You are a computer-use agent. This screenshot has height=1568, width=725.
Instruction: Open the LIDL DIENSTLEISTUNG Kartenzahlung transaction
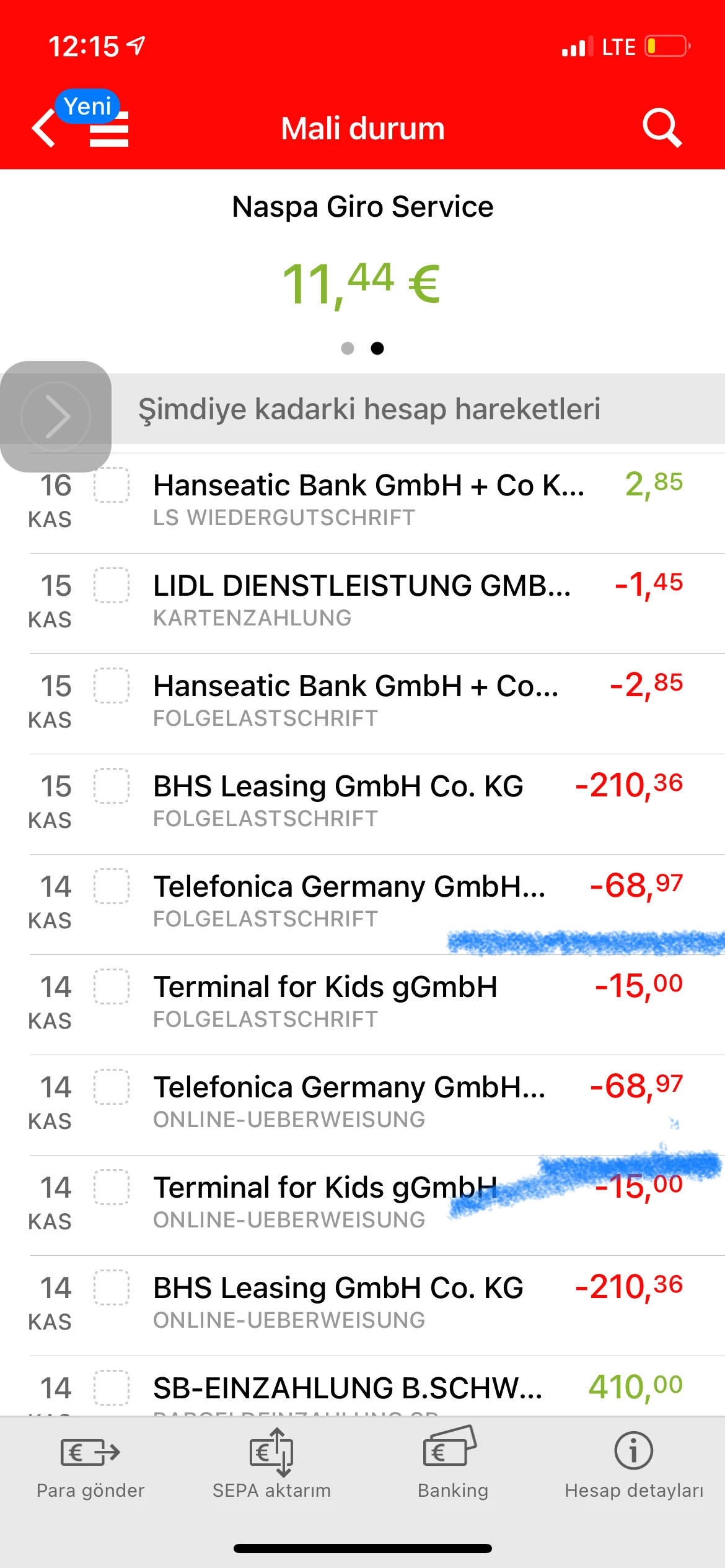[362, 600]
